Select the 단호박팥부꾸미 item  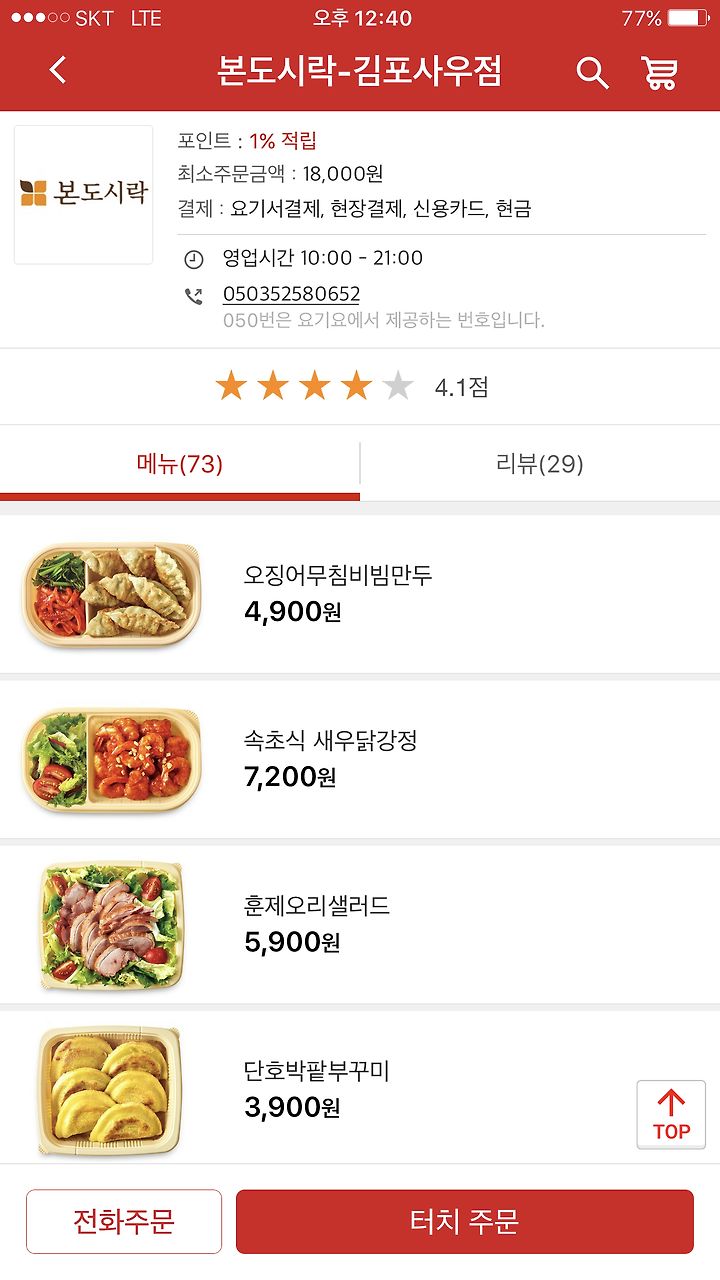point(360,1088)
